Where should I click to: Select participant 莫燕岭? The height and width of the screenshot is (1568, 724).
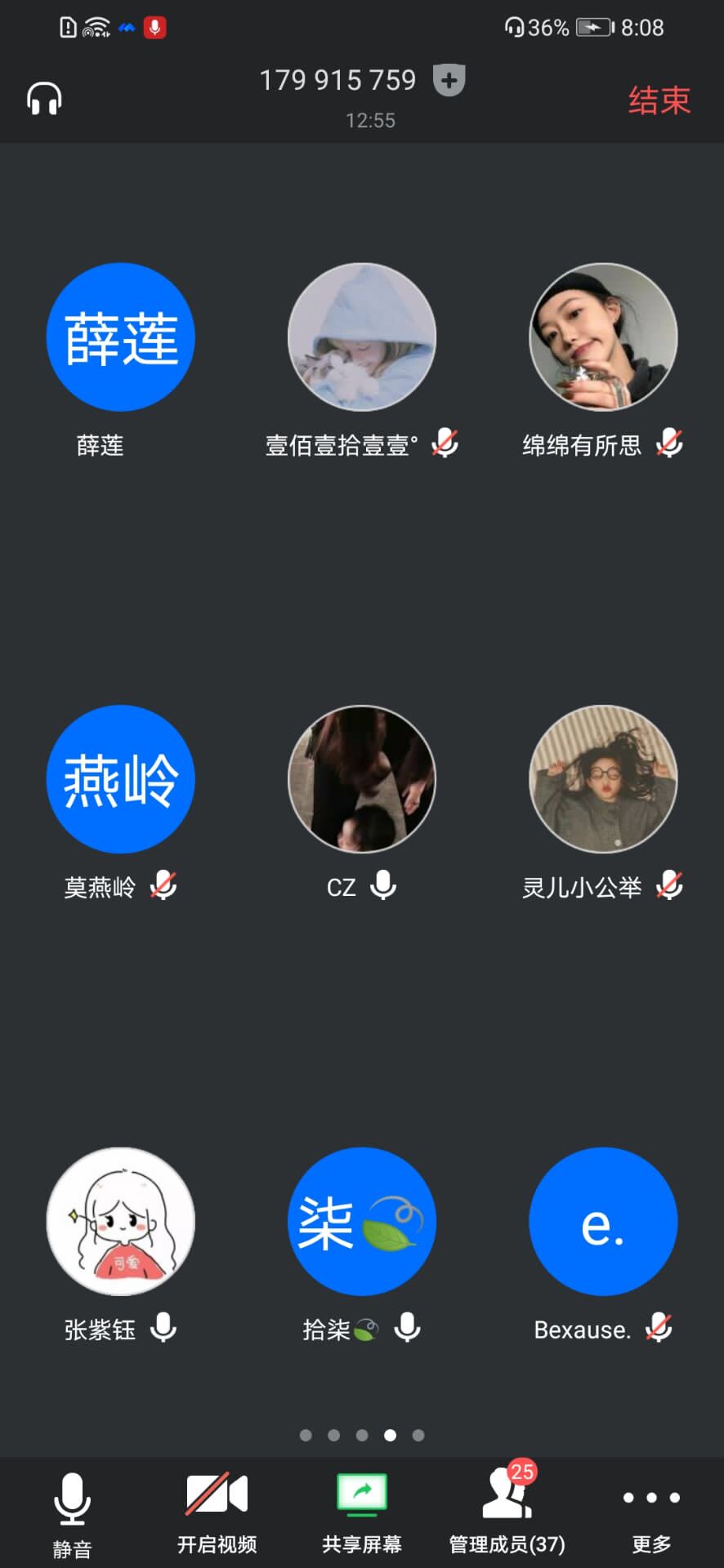[x=121, y=779]
